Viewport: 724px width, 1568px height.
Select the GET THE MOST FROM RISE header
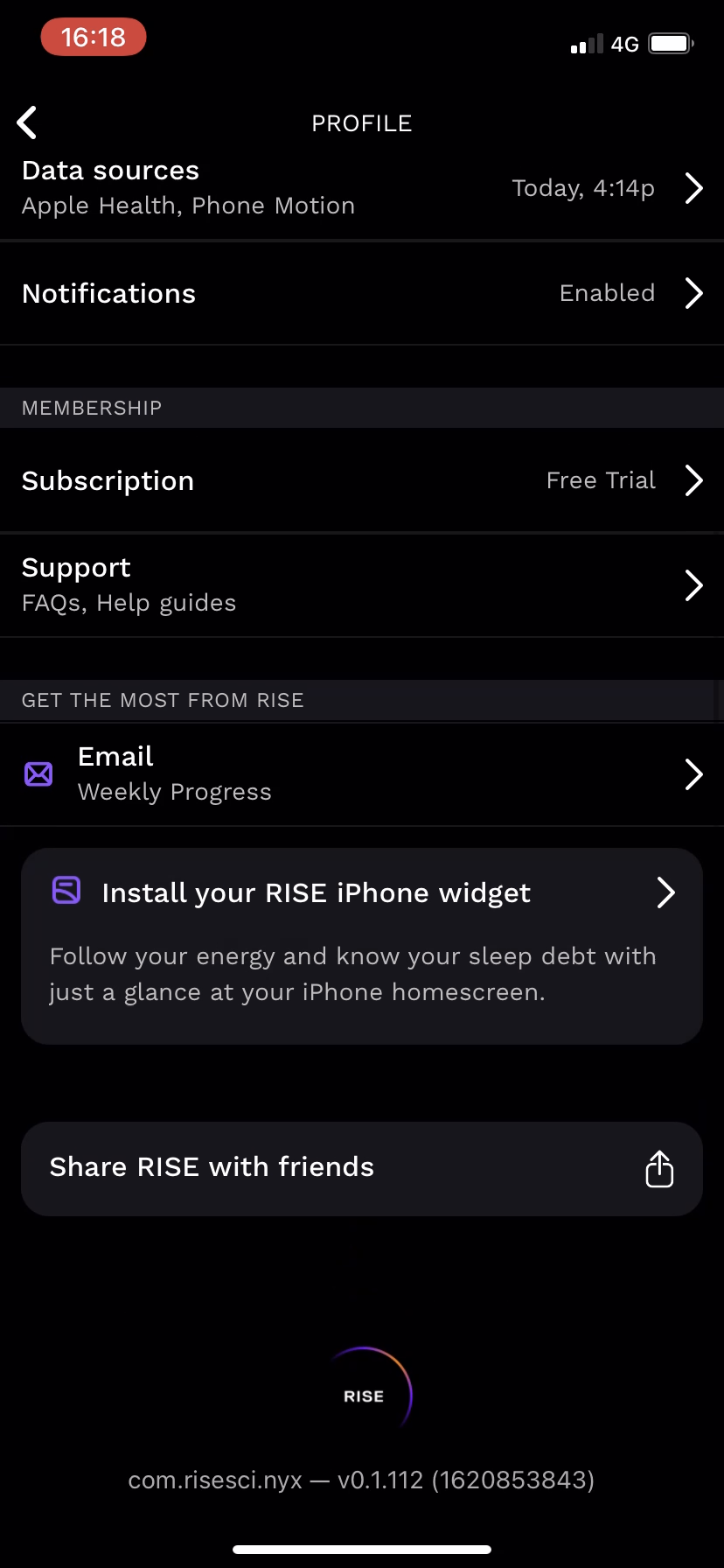point(163,699)
